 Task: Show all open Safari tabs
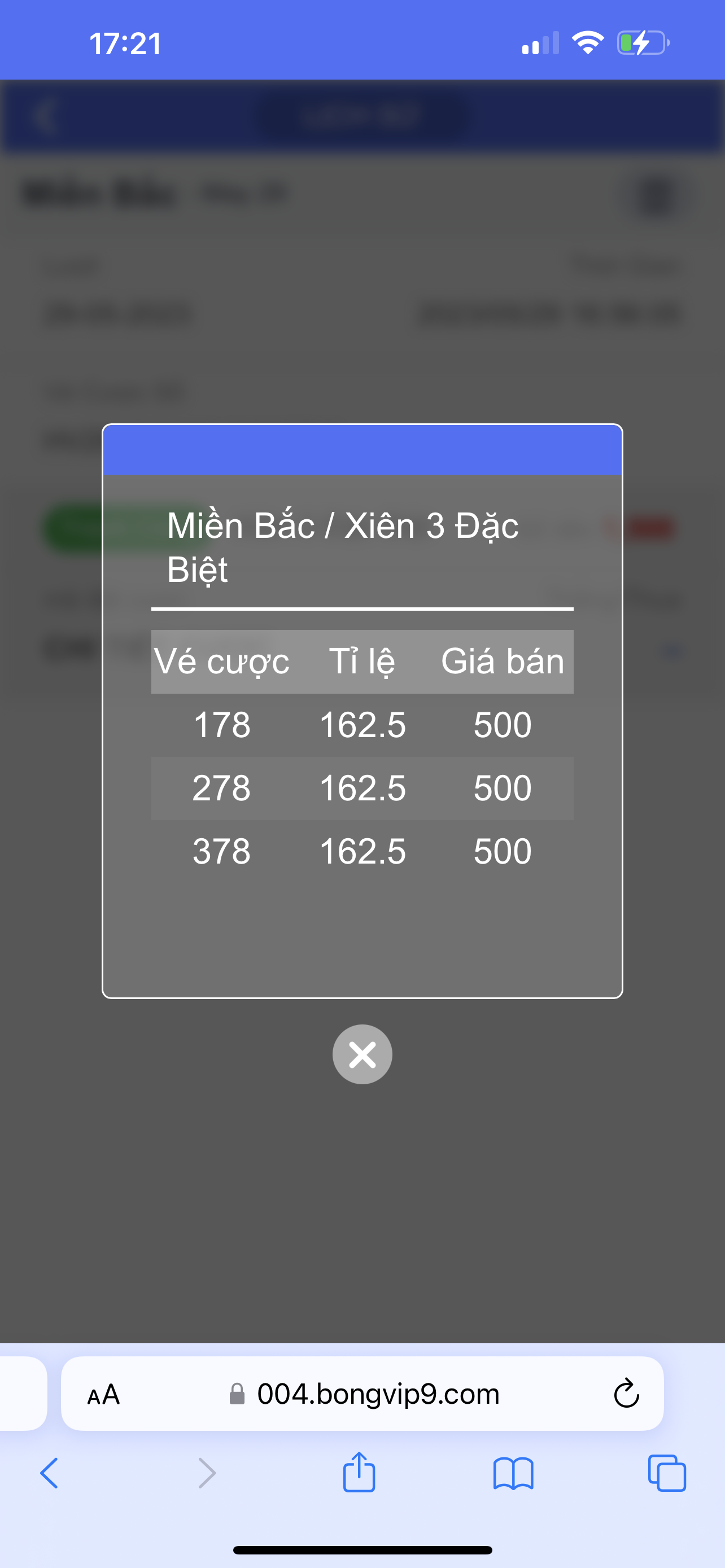click(x=667, y=1473)
